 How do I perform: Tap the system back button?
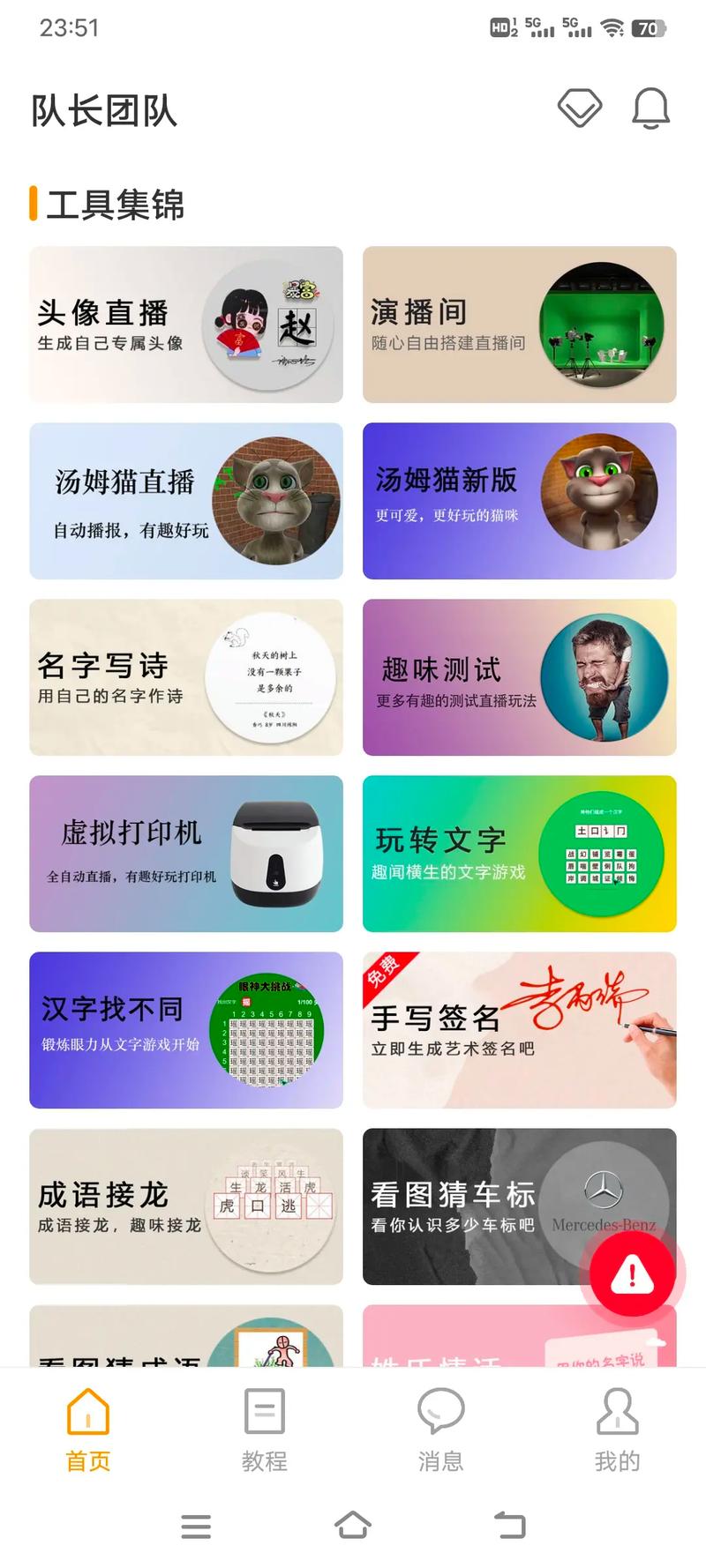click(509, 1525)
